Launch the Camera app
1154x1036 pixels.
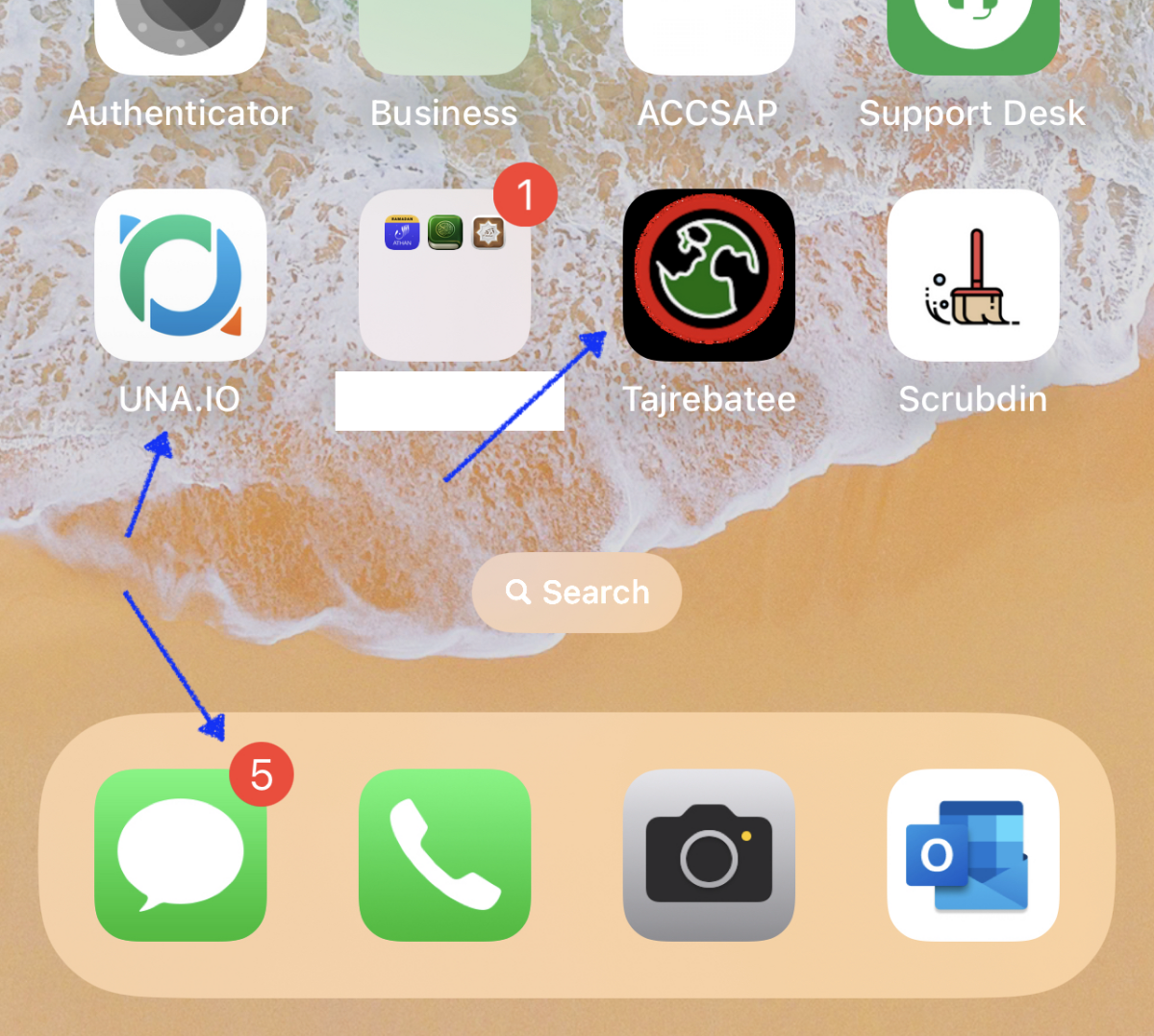pos(709,854)
